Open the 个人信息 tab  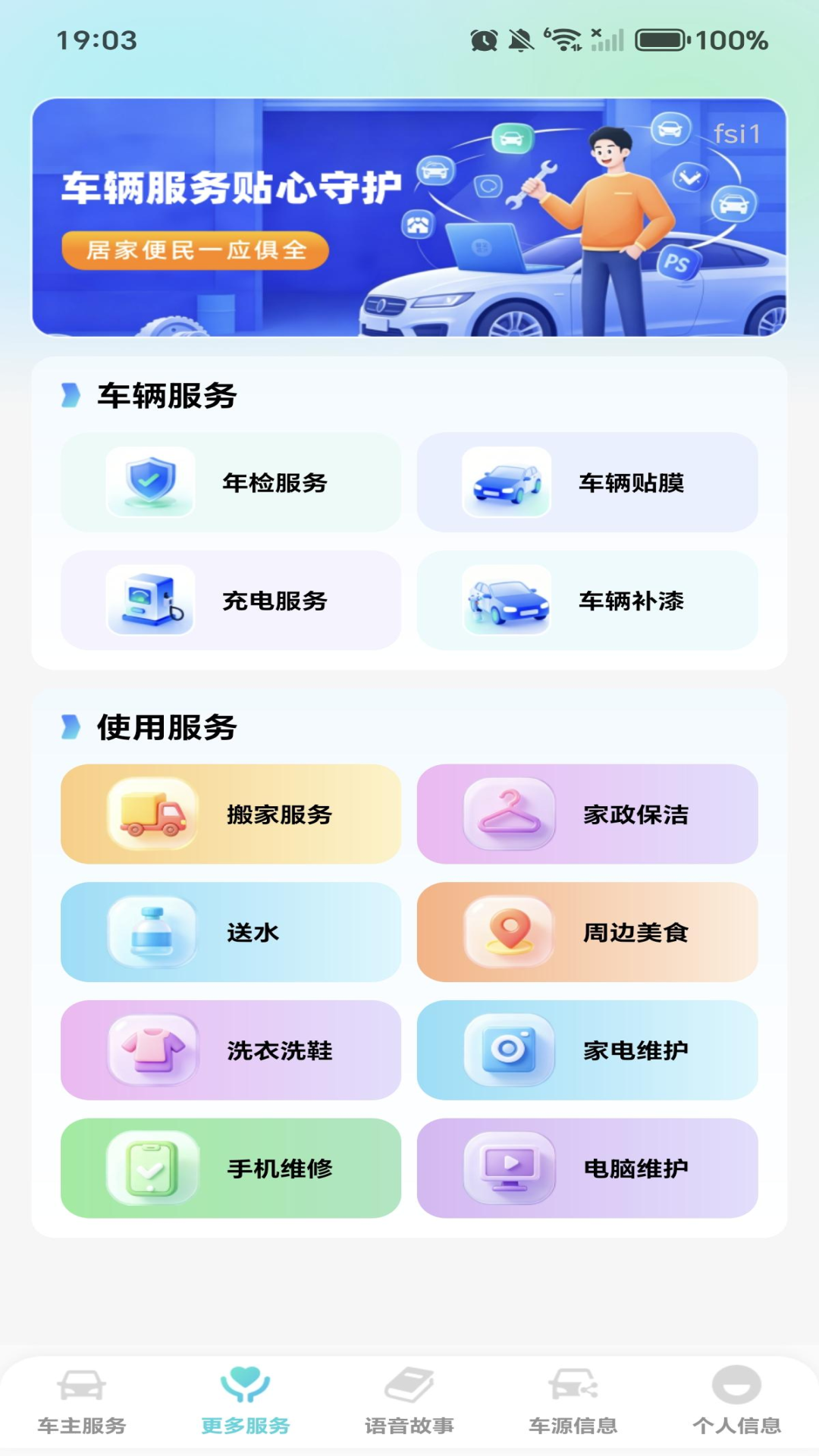click(737, 1403)
